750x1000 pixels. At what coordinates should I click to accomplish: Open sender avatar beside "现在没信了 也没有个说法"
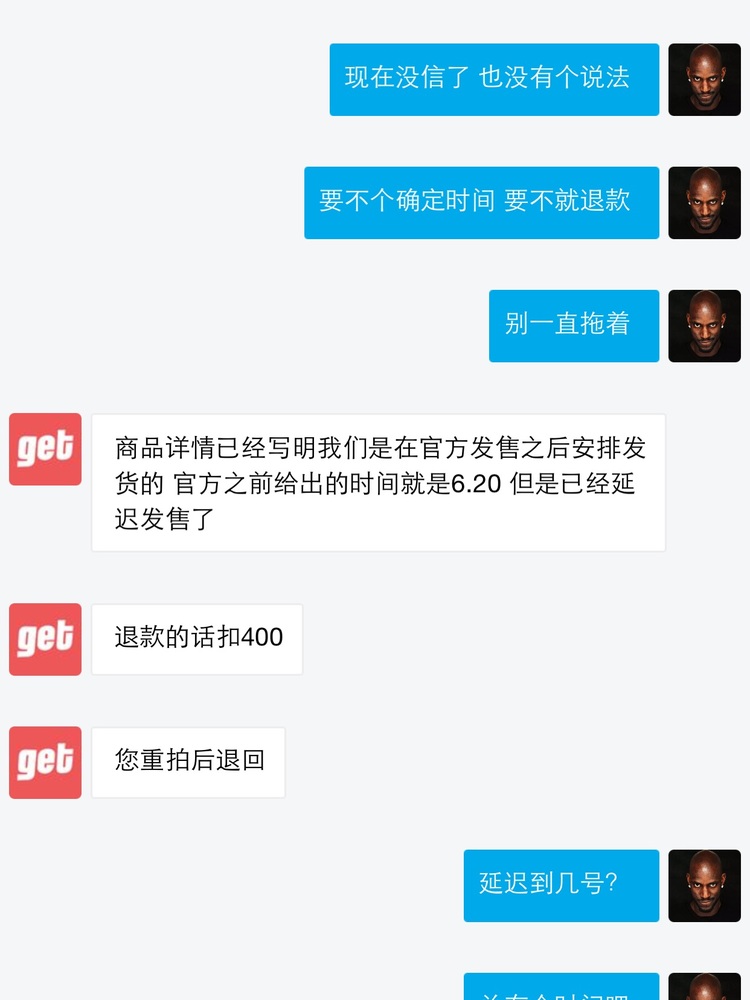[704, 80]
